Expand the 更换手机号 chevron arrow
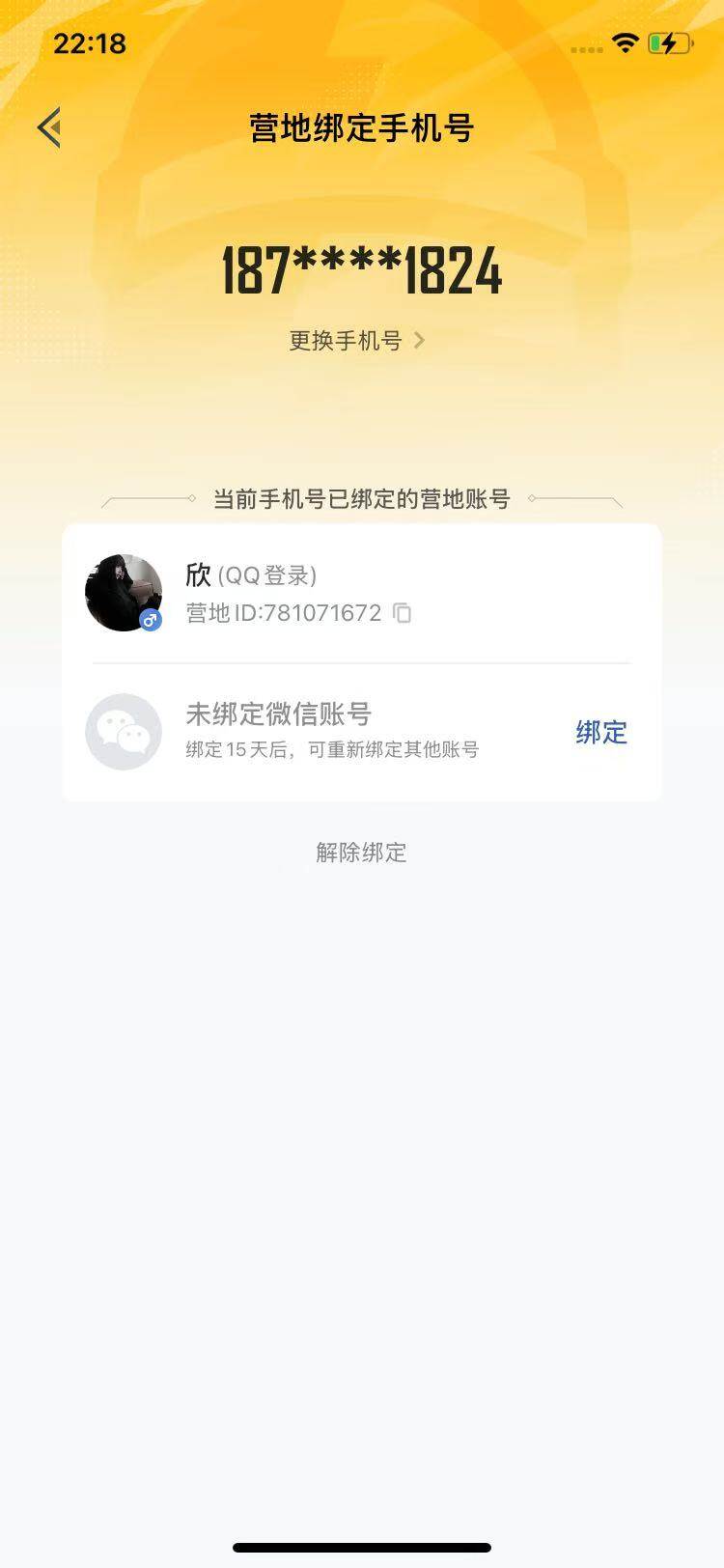This screenshot has height=1568, width=724. pos(418,340)
